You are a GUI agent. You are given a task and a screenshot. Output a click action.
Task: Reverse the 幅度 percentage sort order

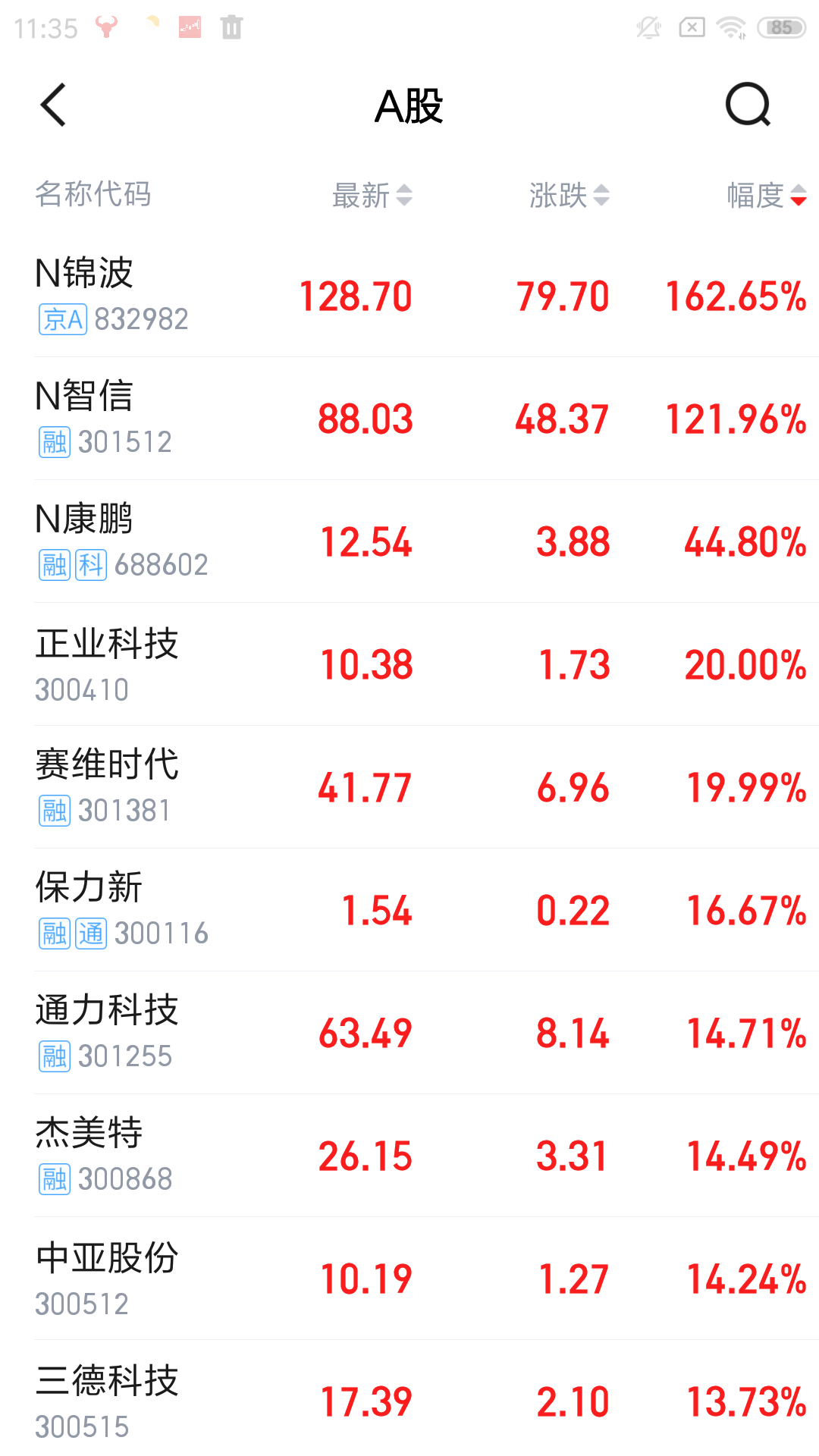767,196
